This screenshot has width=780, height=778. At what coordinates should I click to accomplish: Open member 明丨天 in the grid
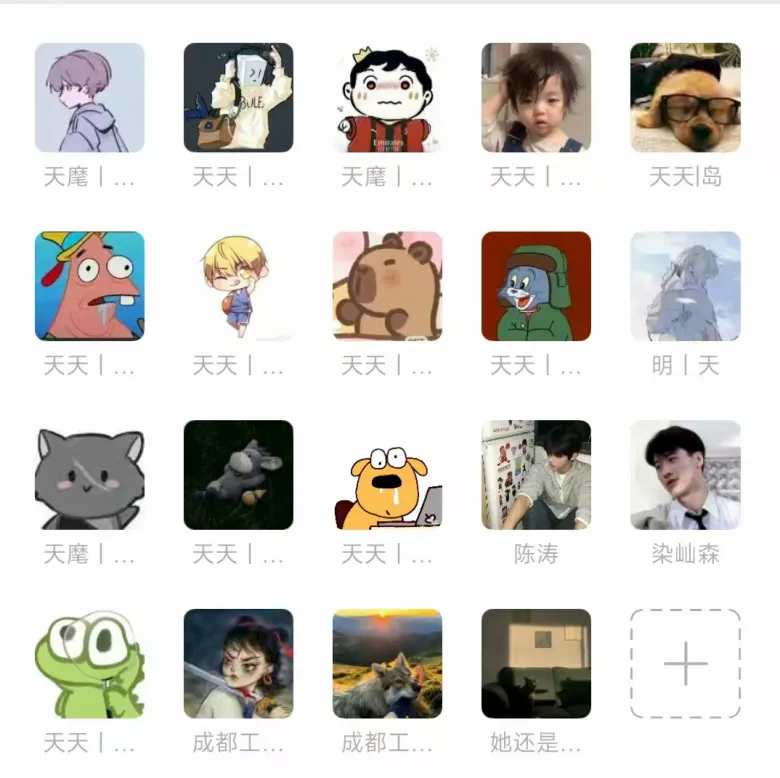[x=685, y=286]
